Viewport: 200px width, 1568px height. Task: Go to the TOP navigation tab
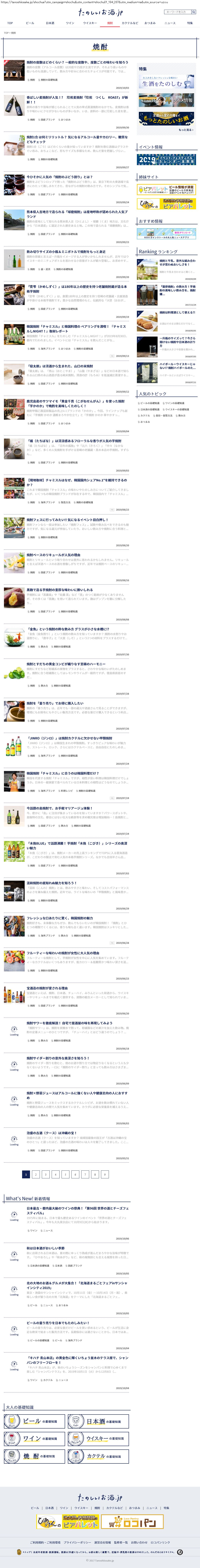(10, 23)
